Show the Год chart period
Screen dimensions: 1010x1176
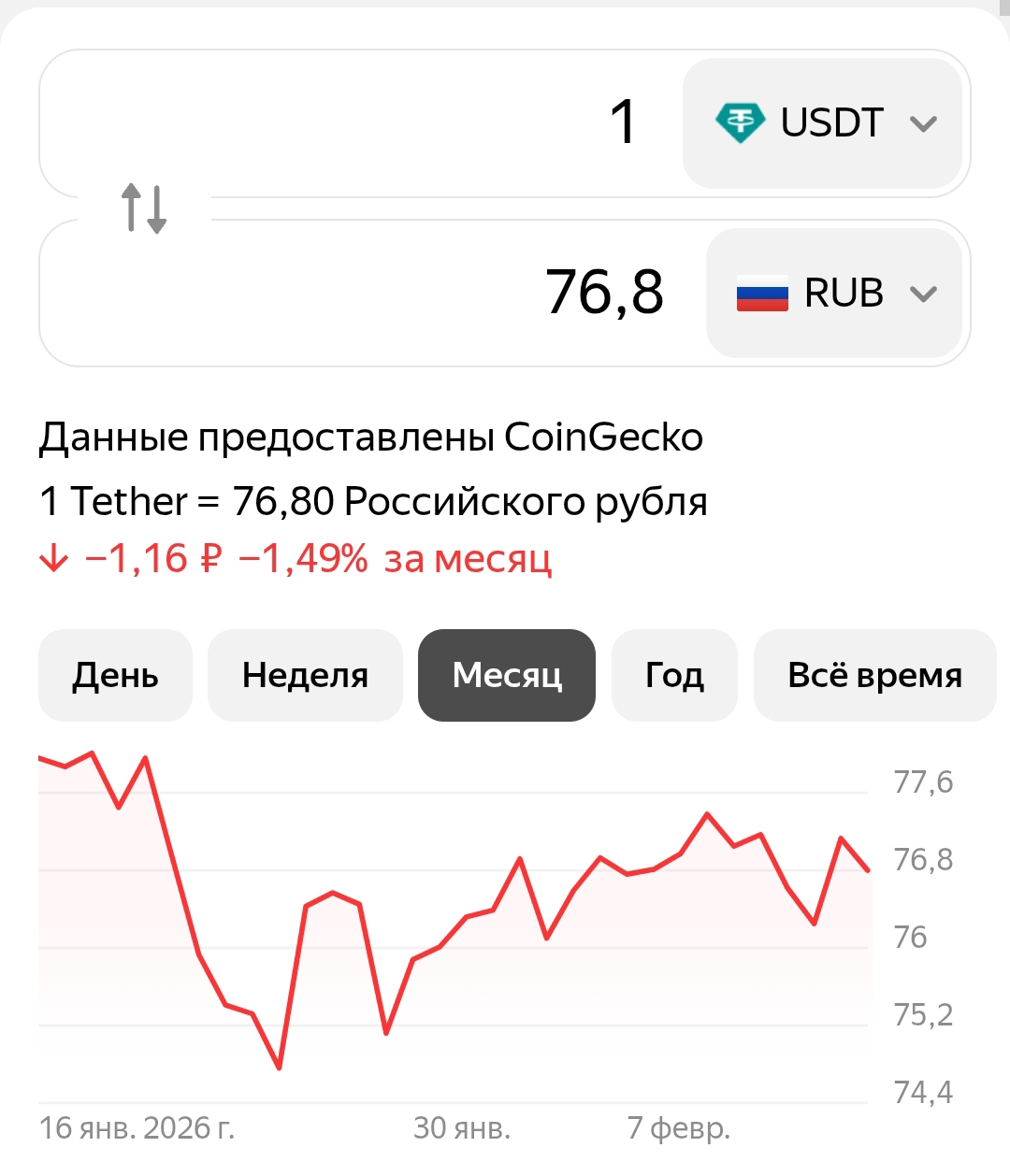coord(674,675)
